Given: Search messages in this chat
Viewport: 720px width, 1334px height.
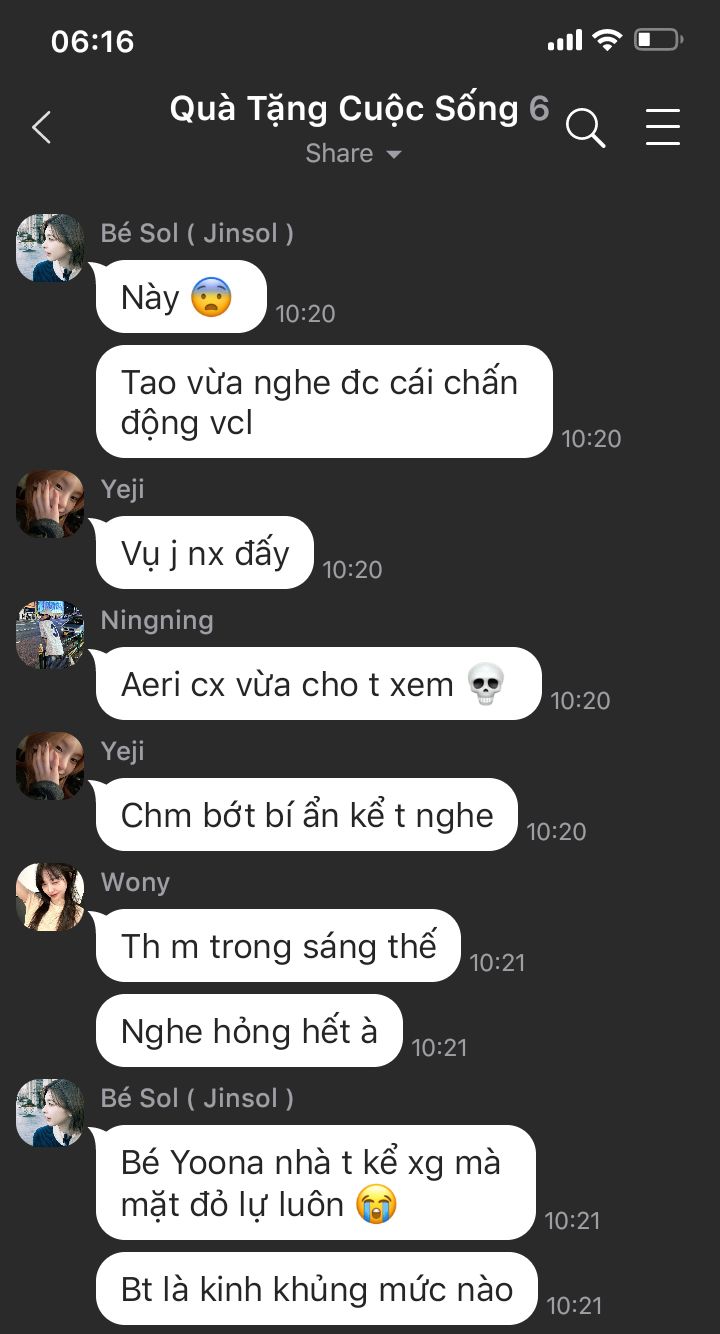Looking at the screenshot, I should click(585, 128).
